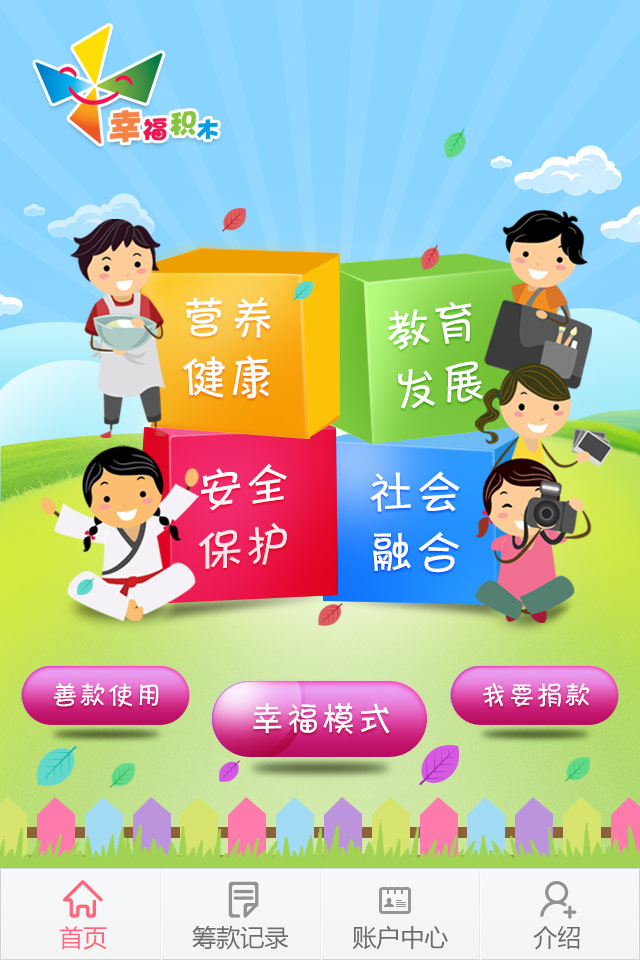Go to the 首页 tab

(81, 915)
